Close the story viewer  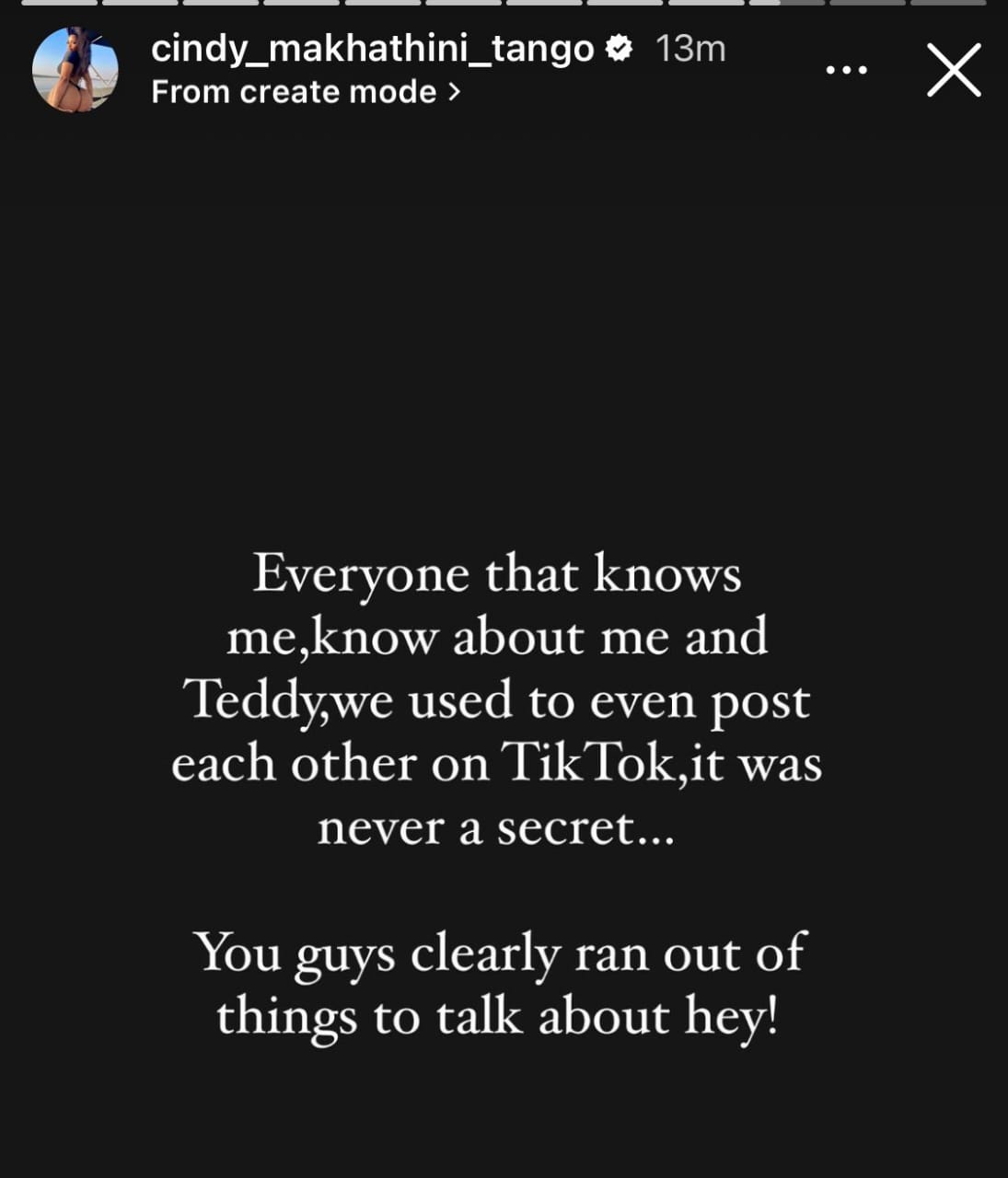[954, 70]
